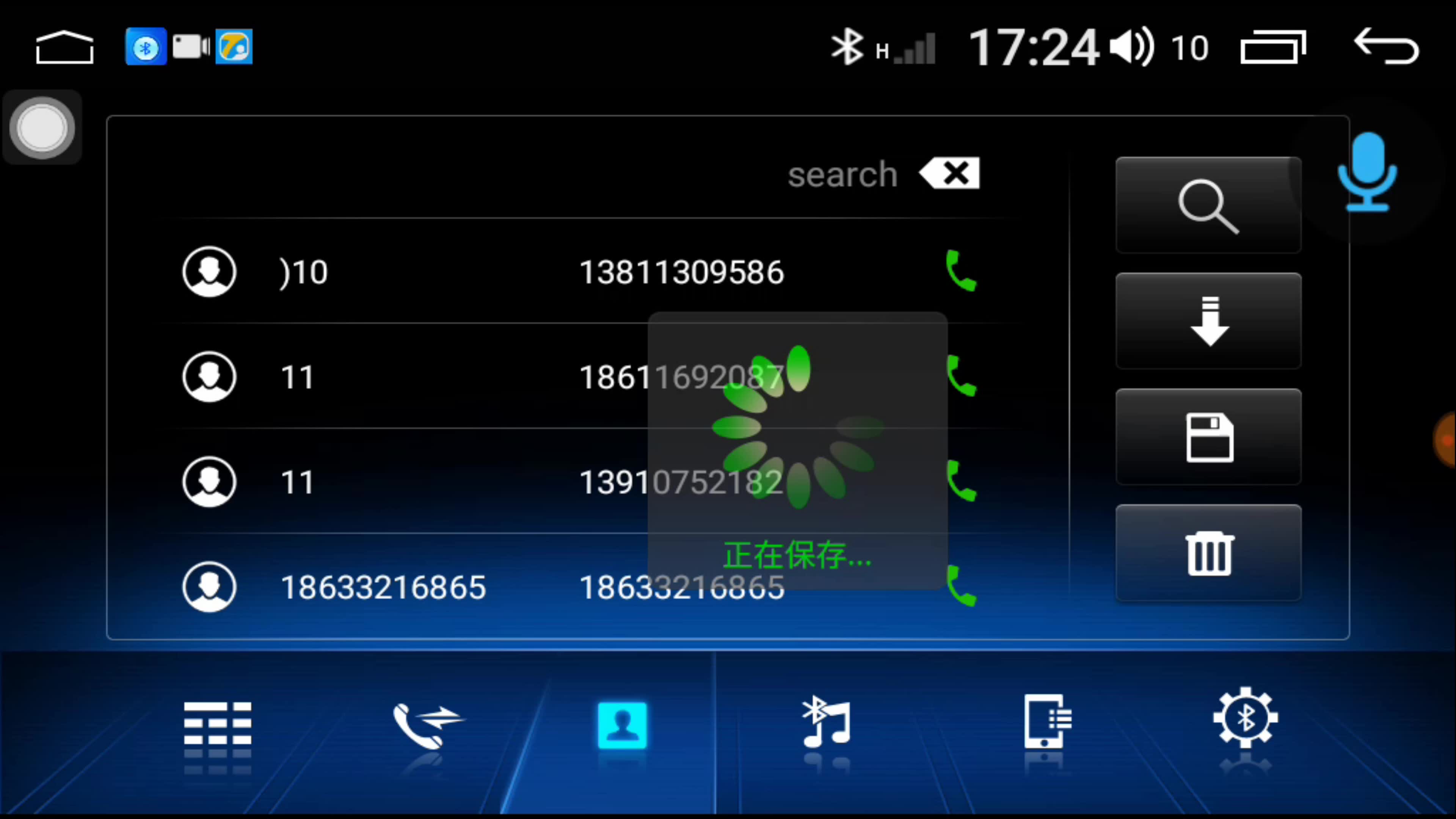The image size is (1456, 819).
Task: Tap the magnifier search button
Action: [x=1208, y=205]
